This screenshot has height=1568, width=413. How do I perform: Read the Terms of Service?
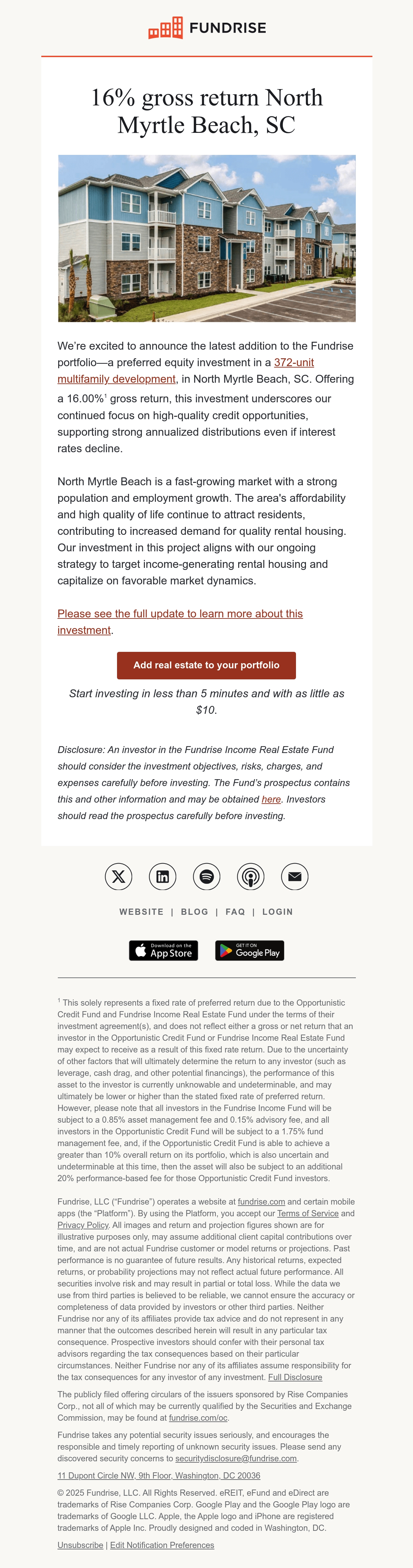[308, 1213]
